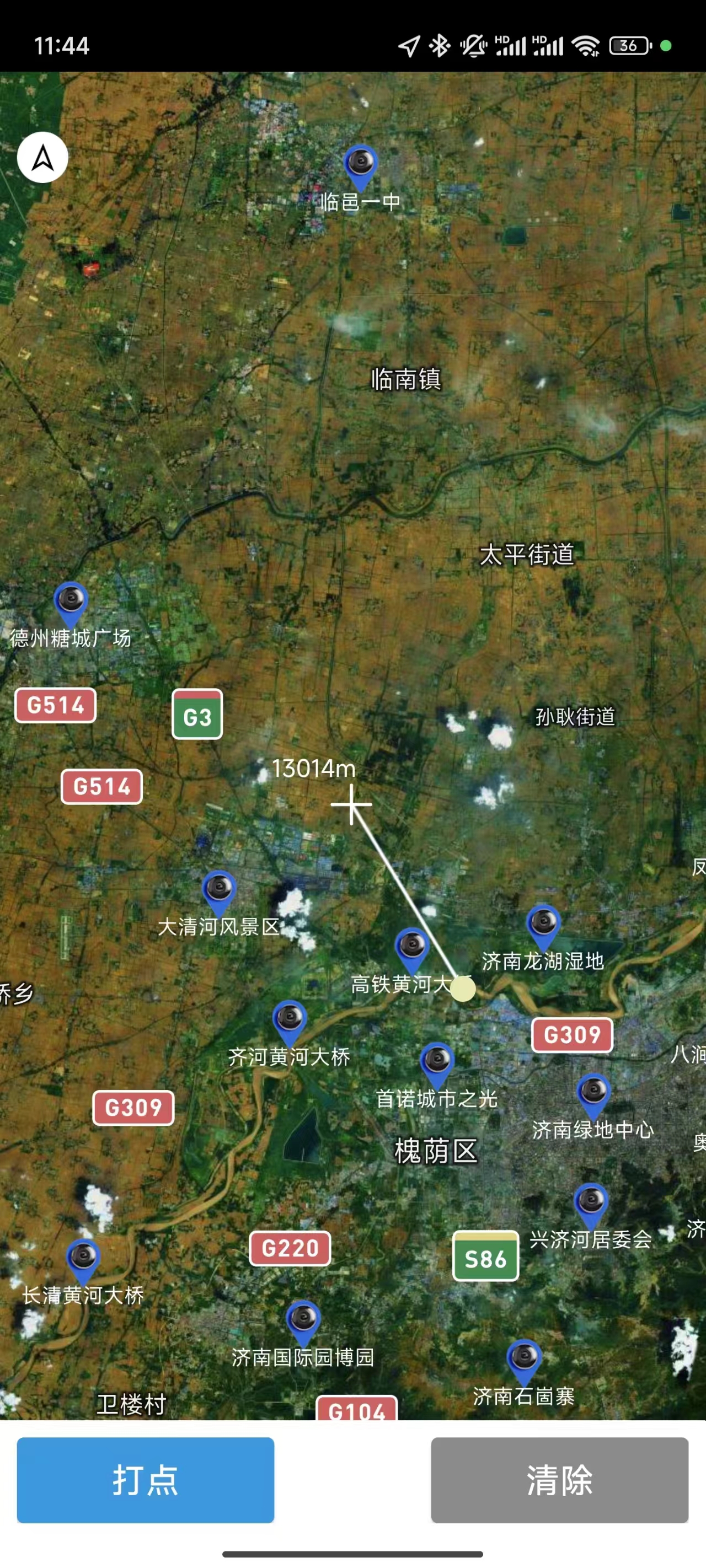Open the 高铁黄河大桥 camera marker

pos(413,947)
